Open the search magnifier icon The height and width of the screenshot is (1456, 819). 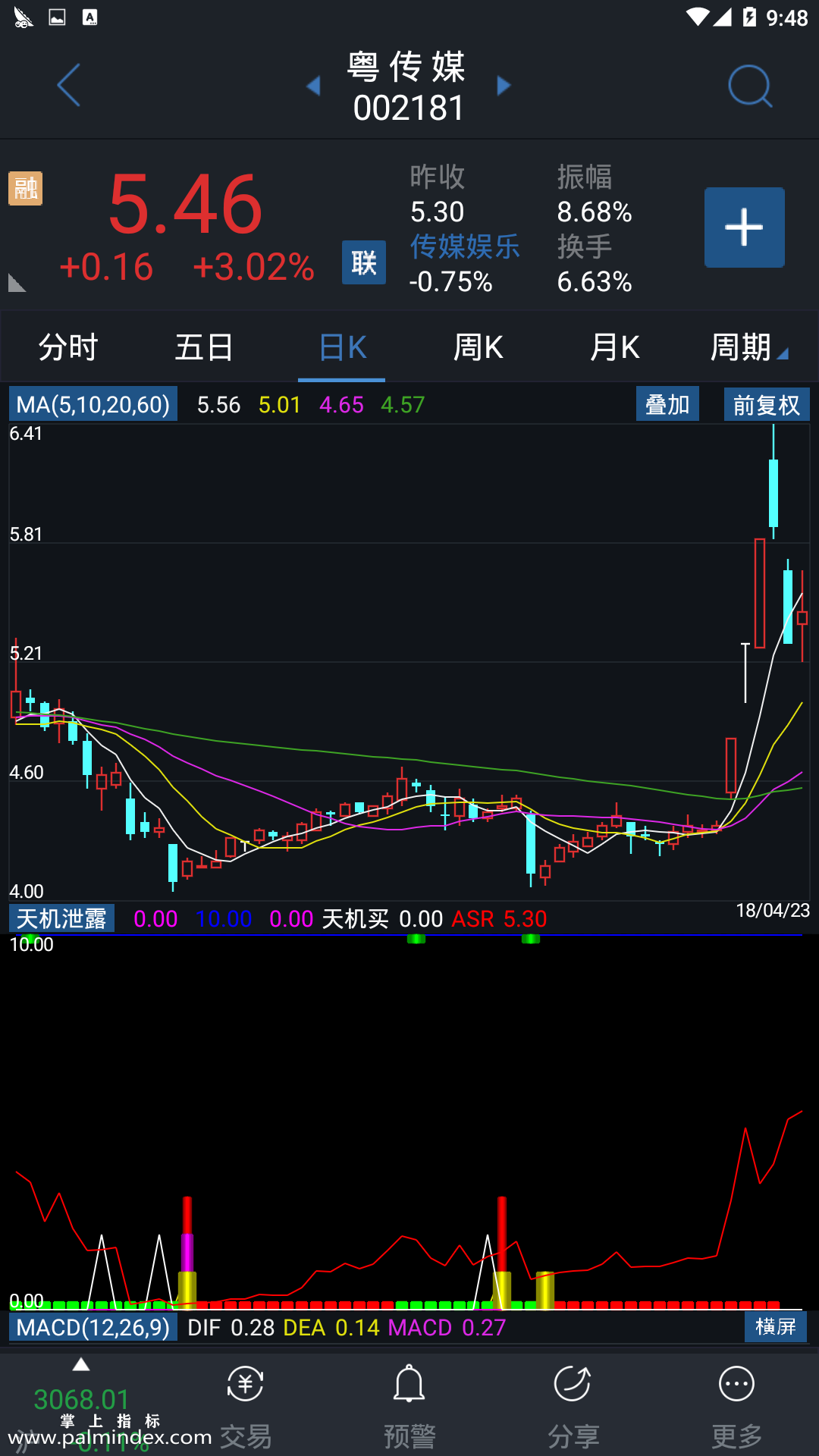coord(749,86)
